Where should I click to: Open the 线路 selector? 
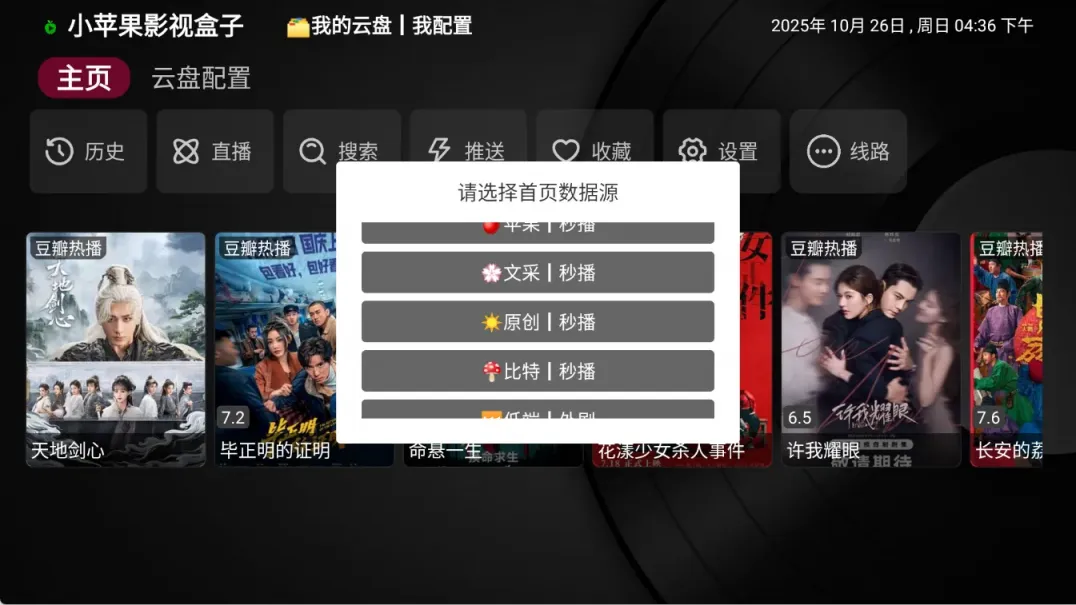pos(848,151)
